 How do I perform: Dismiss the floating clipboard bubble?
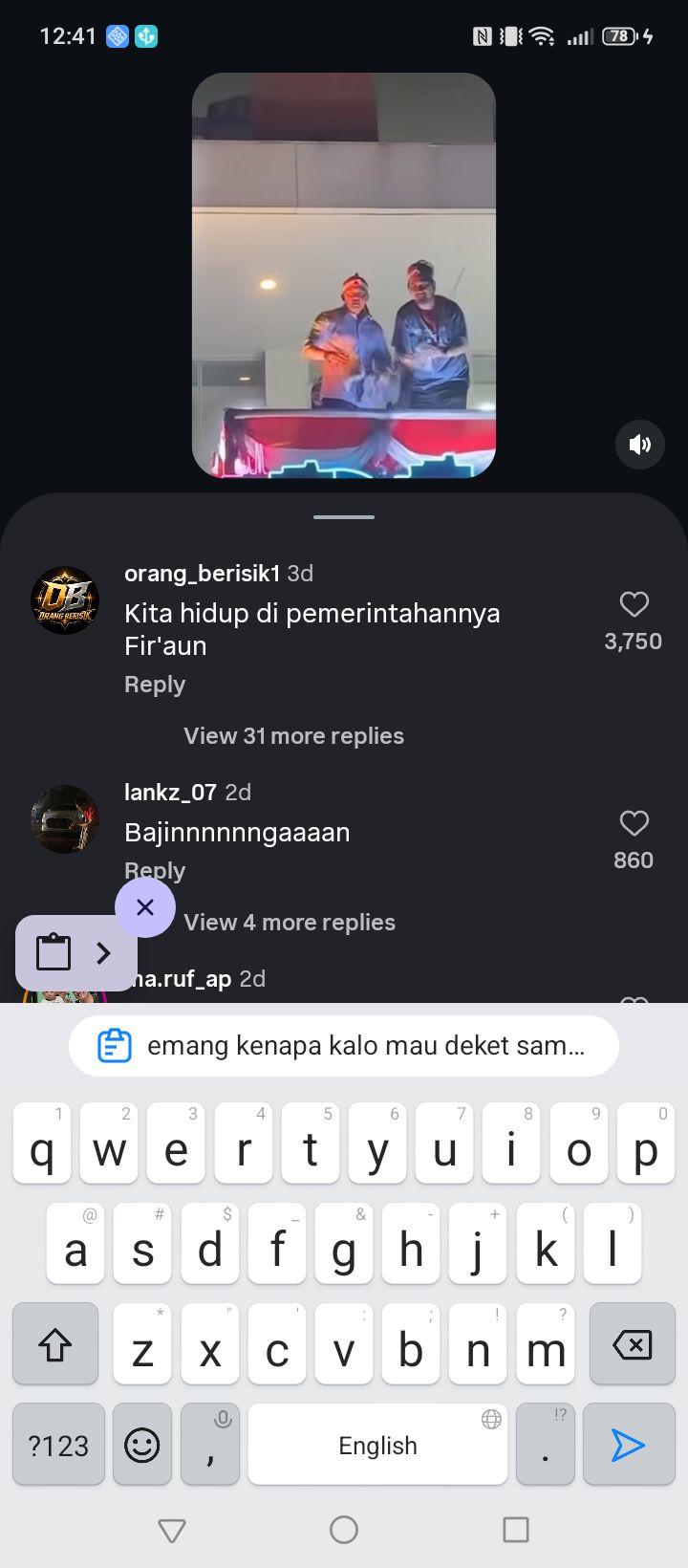pos(145,907)
